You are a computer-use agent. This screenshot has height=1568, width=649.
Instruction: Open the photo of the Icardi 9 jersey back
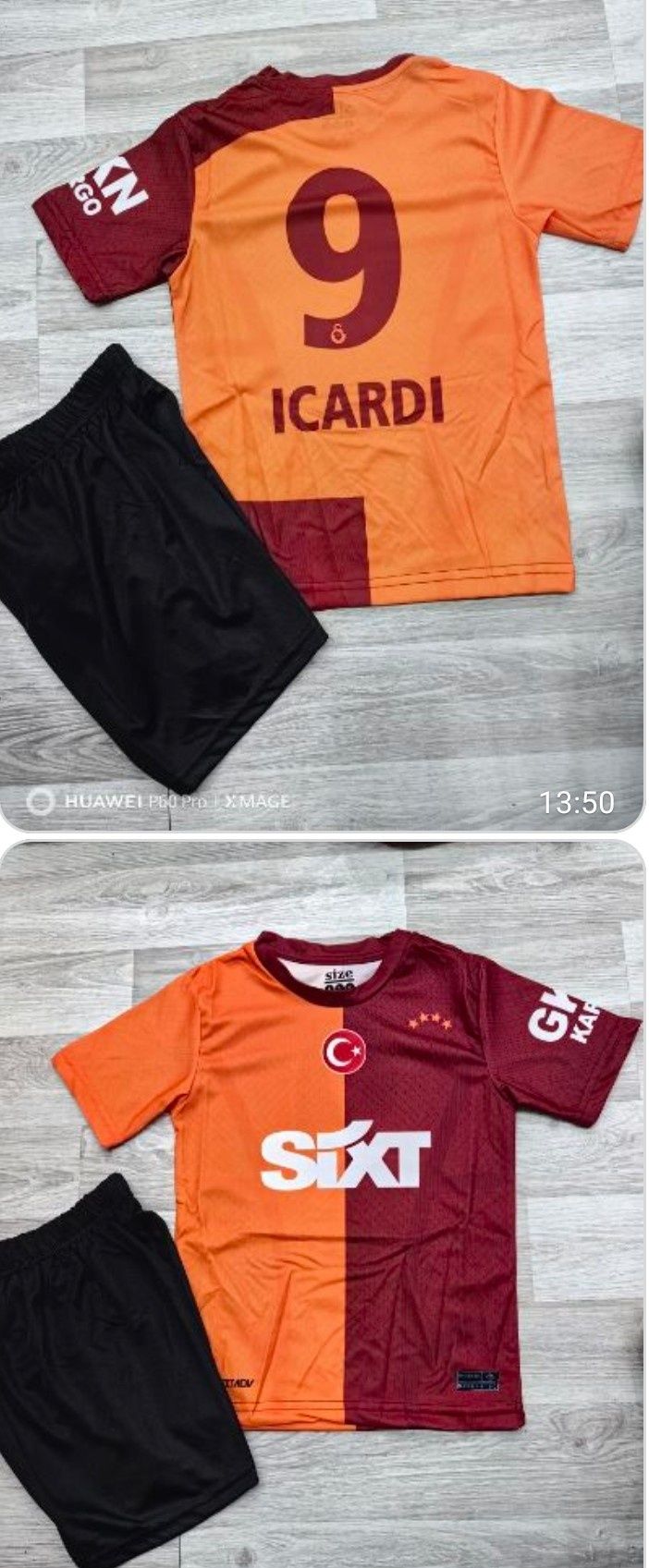click(324, 416)
